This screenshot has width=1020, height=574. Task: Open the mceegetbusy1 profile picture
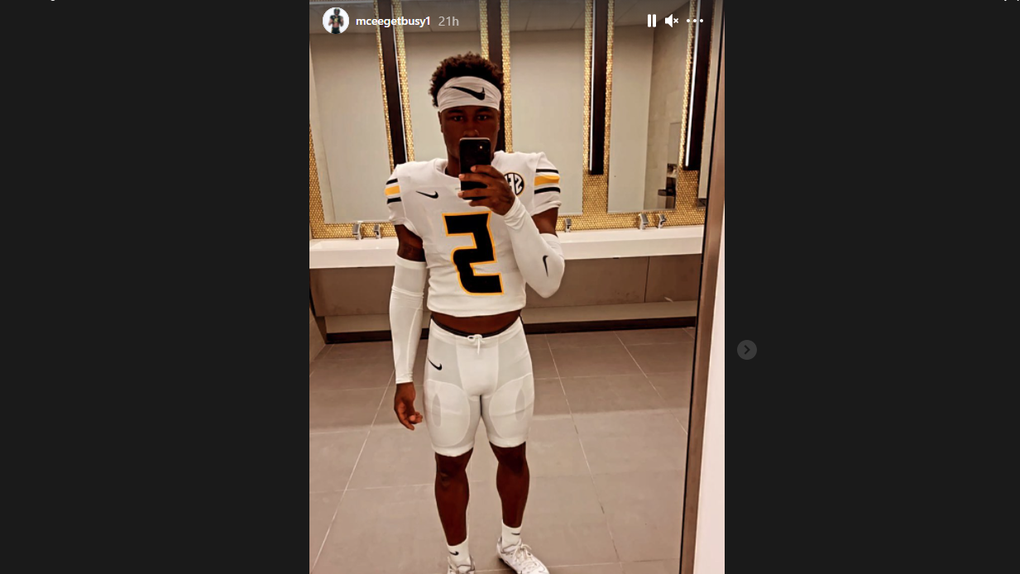336,21
